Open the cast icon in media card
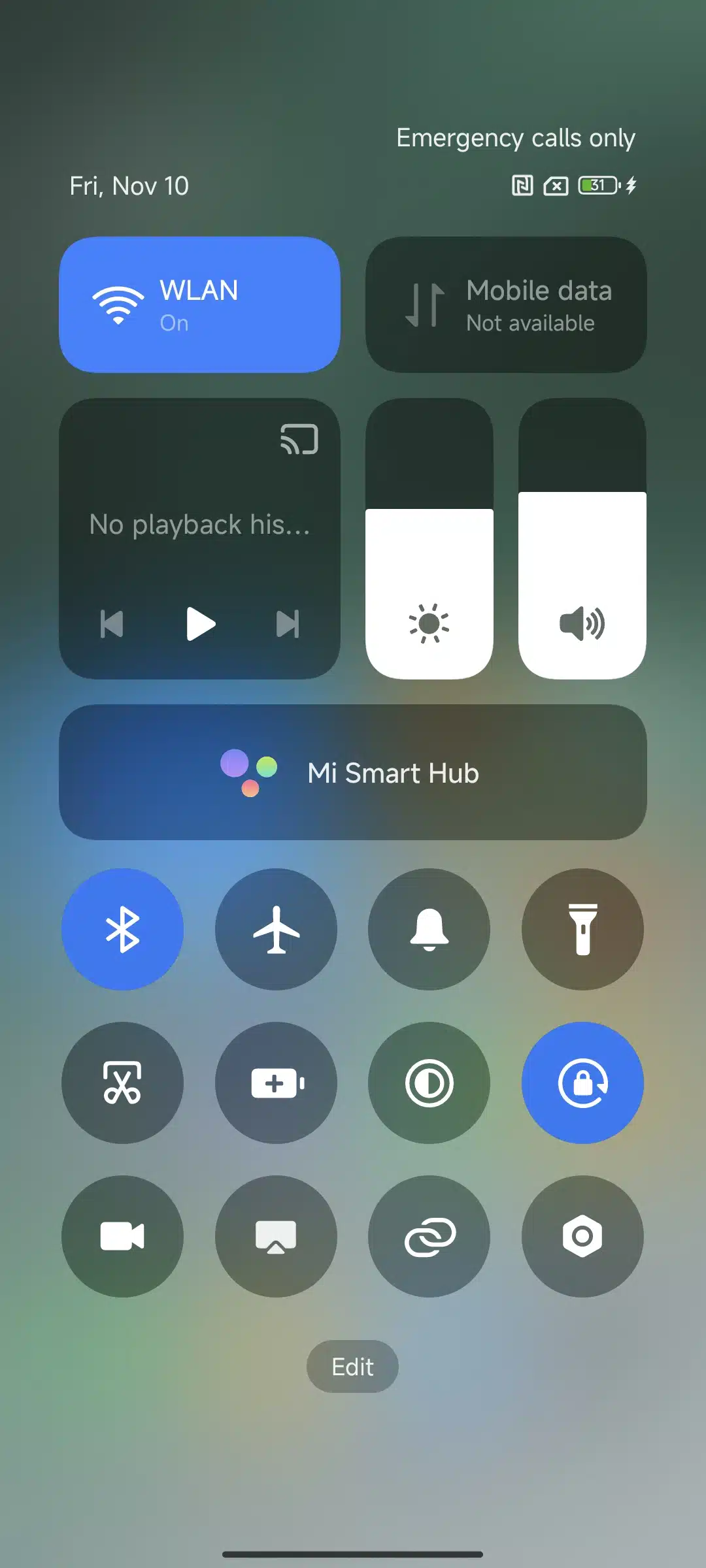The height and width of the screenshot is (1568, 706). [x=299, y=438]
